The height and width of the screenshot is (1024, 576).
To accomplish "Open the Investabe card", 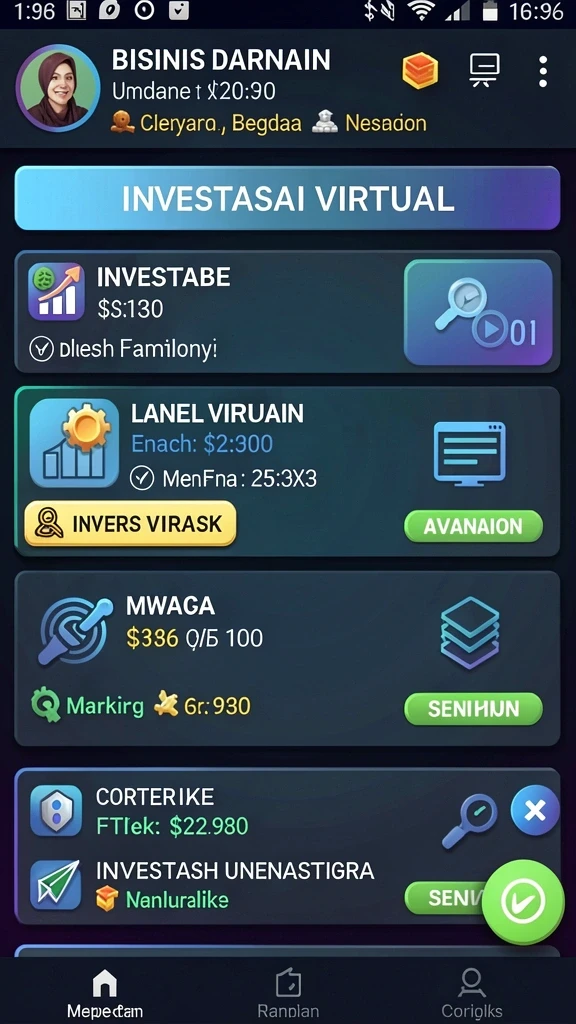I will (x=287, y=312).
